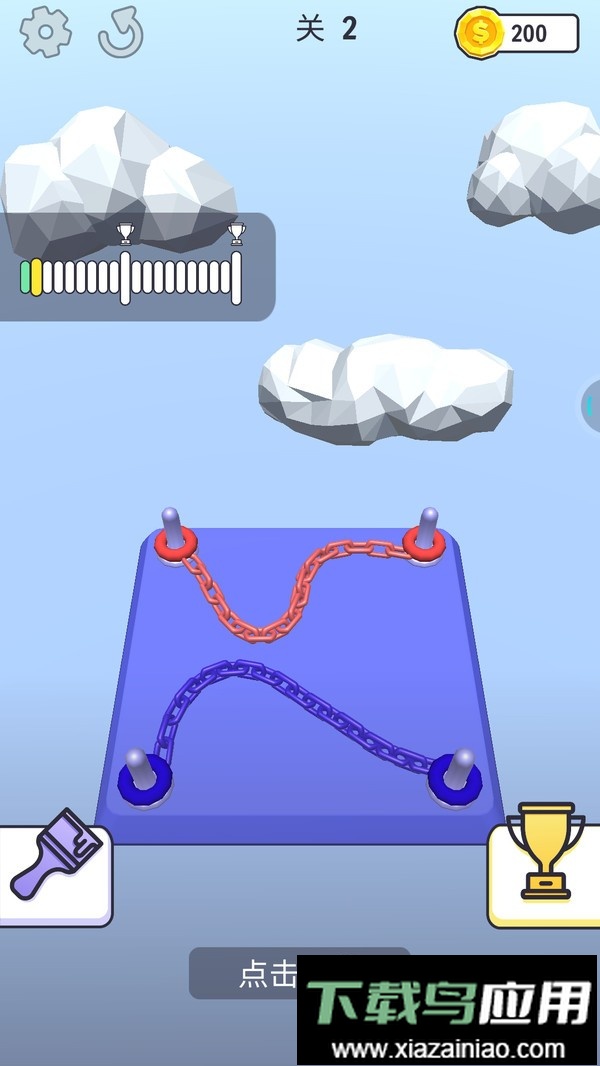The height and width of the screenshot is (1066, 600).
Task: Tap the bottom-right blue chain ring
Action: tap(456, 777)
